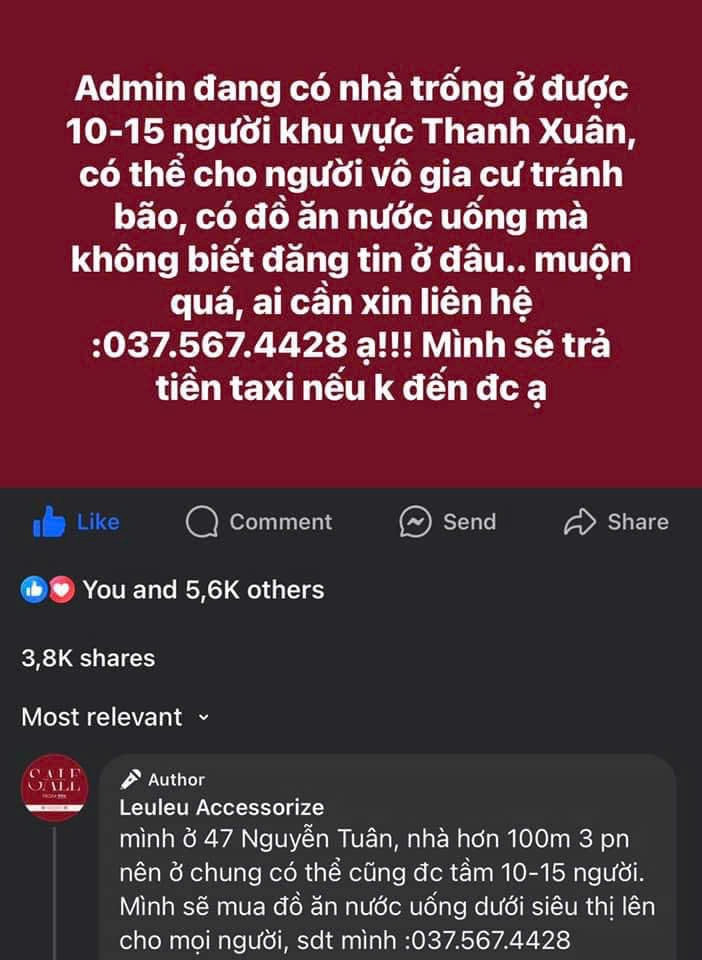This screenshot has width=702, height=960.
Task: Open Leuleu Accessorize profile from comment name
Action: click(221, 807)
